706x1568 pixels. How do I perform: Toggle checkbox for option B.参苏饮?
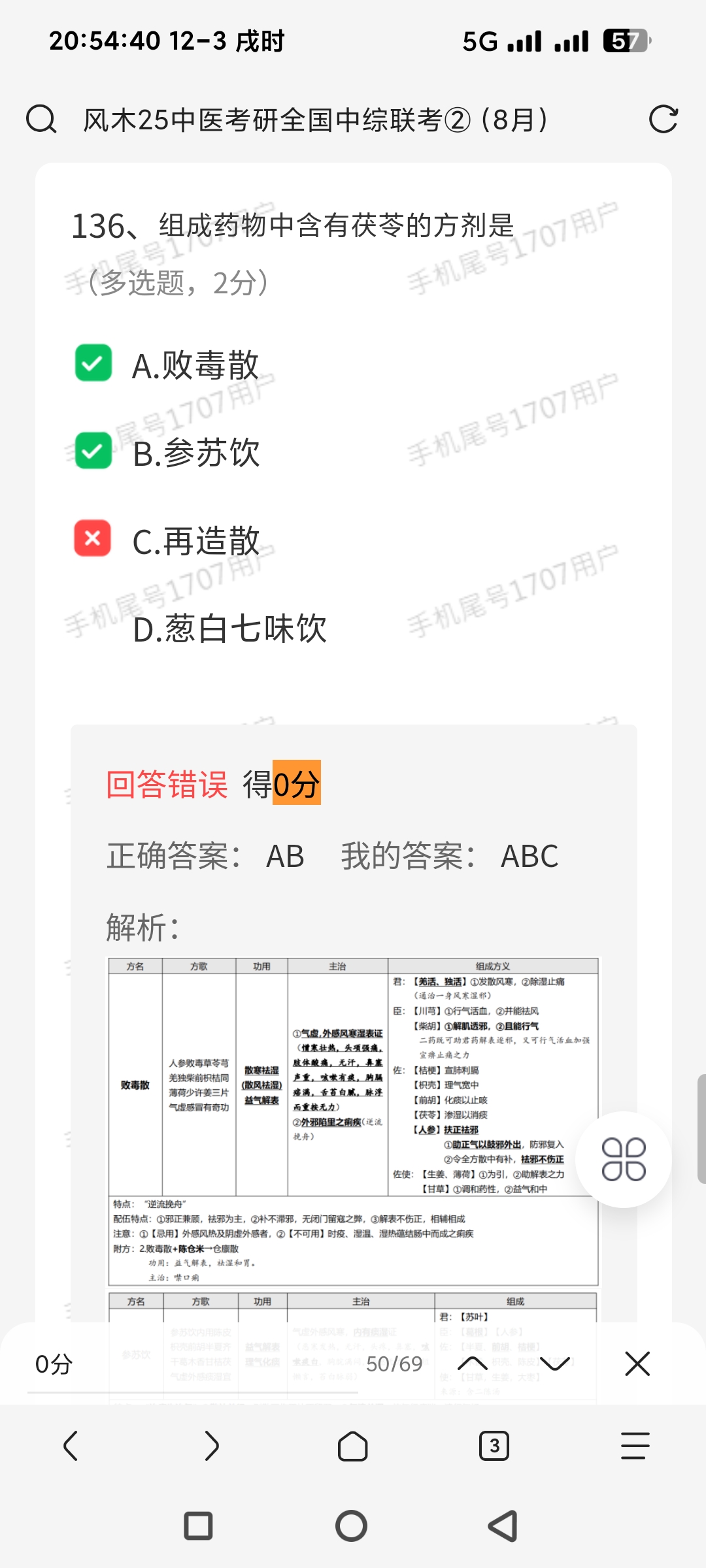[93, 451]
